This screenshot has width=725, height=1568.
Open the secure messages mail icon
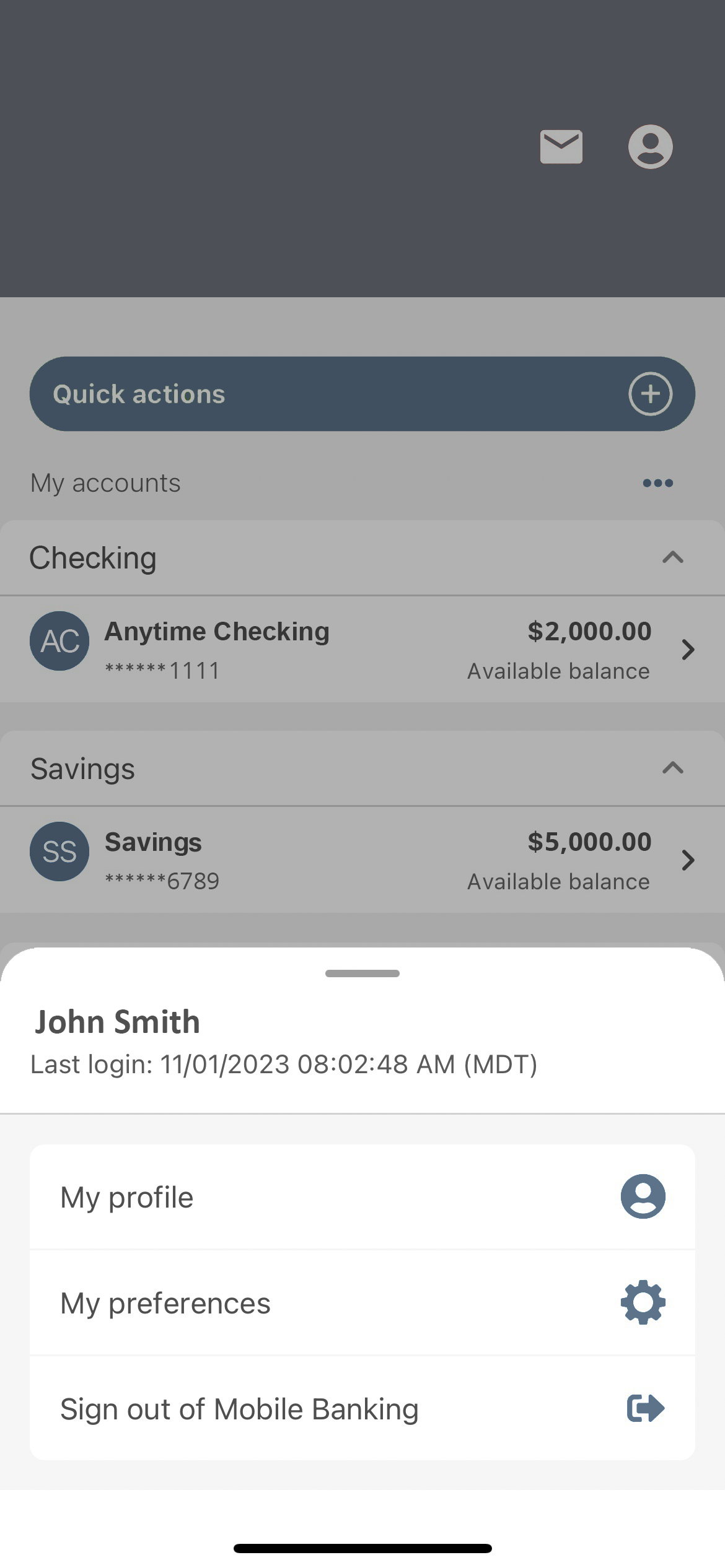561,147
